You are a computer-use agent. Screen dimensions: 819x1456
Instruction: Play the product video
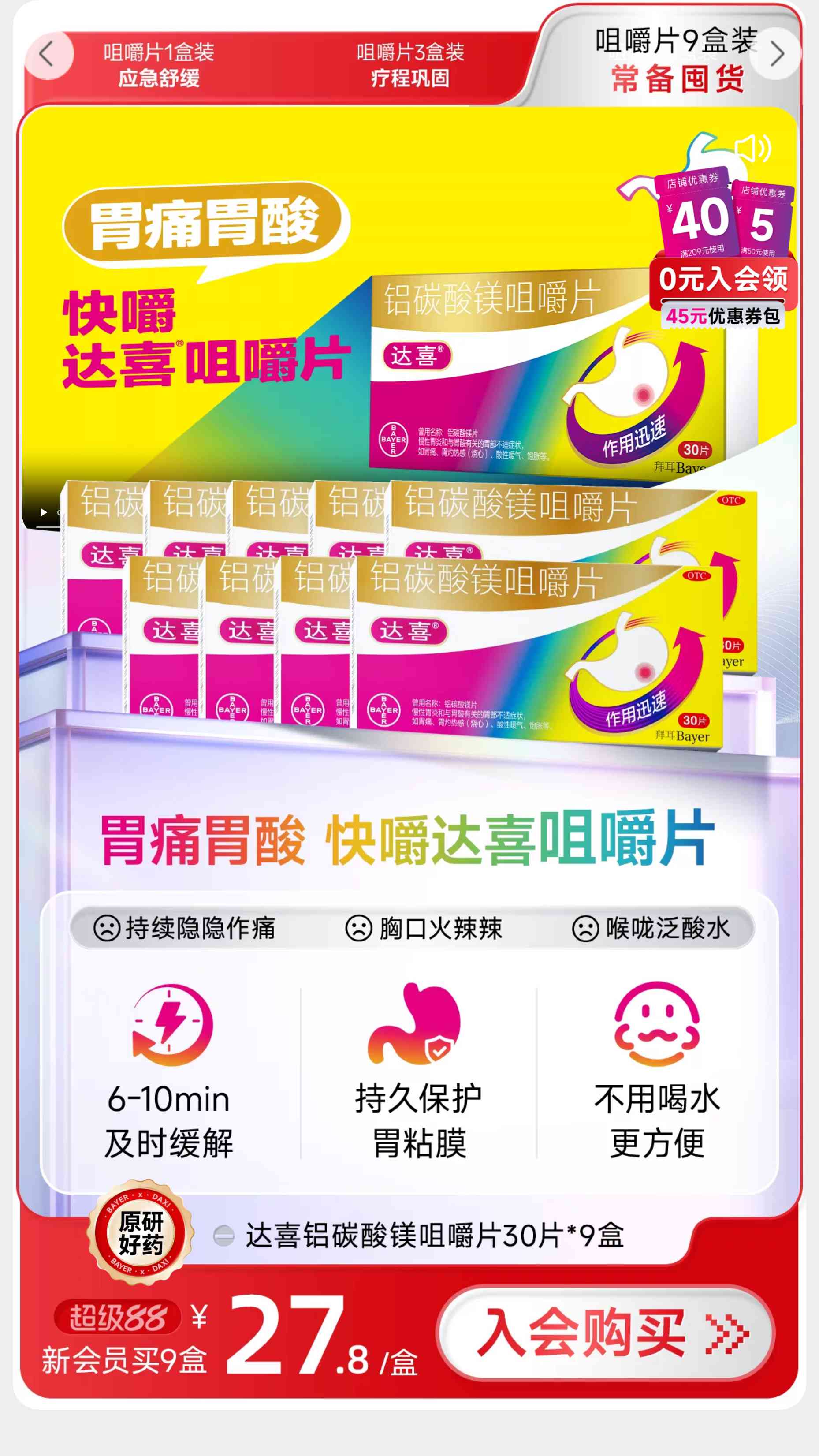click(44, 513)
